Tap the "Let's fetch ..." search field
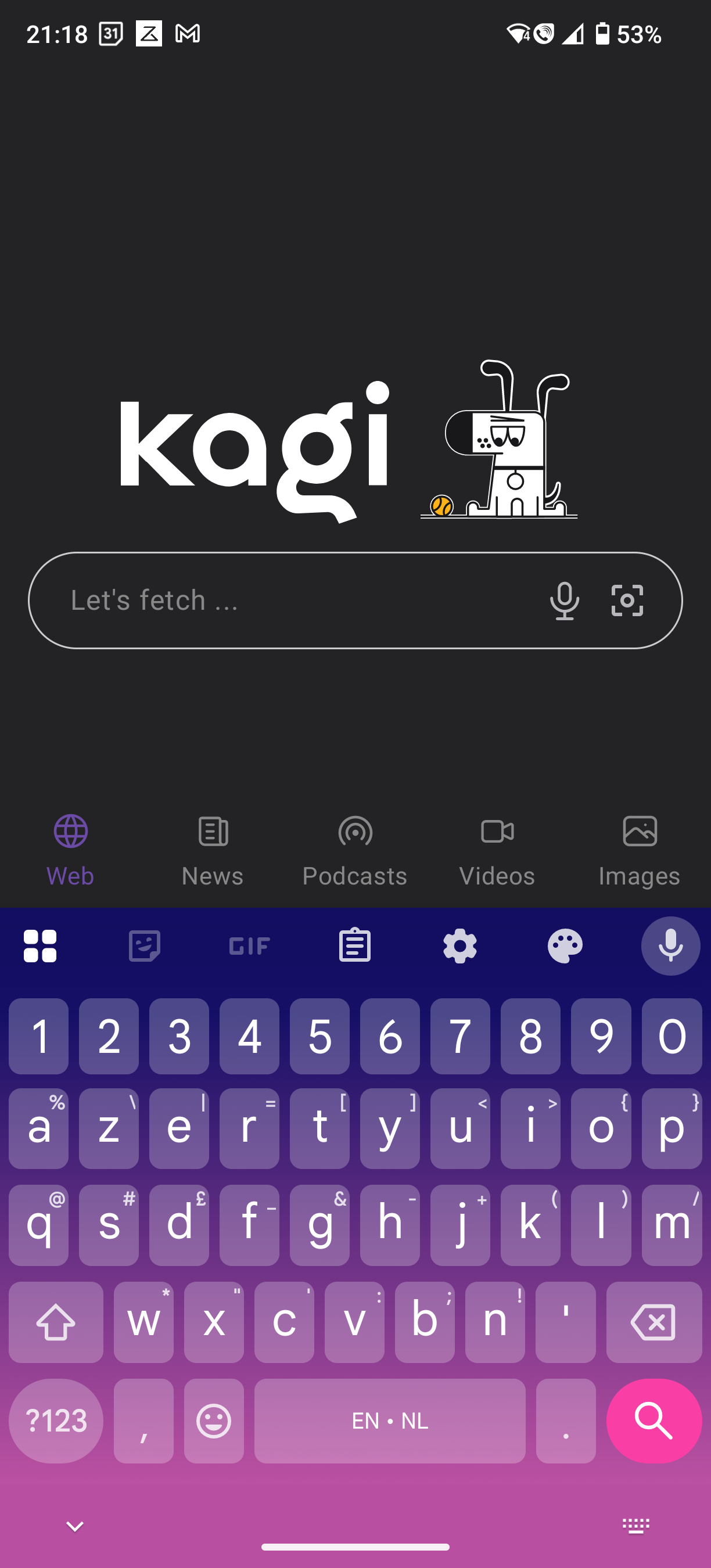 [292, 600]
